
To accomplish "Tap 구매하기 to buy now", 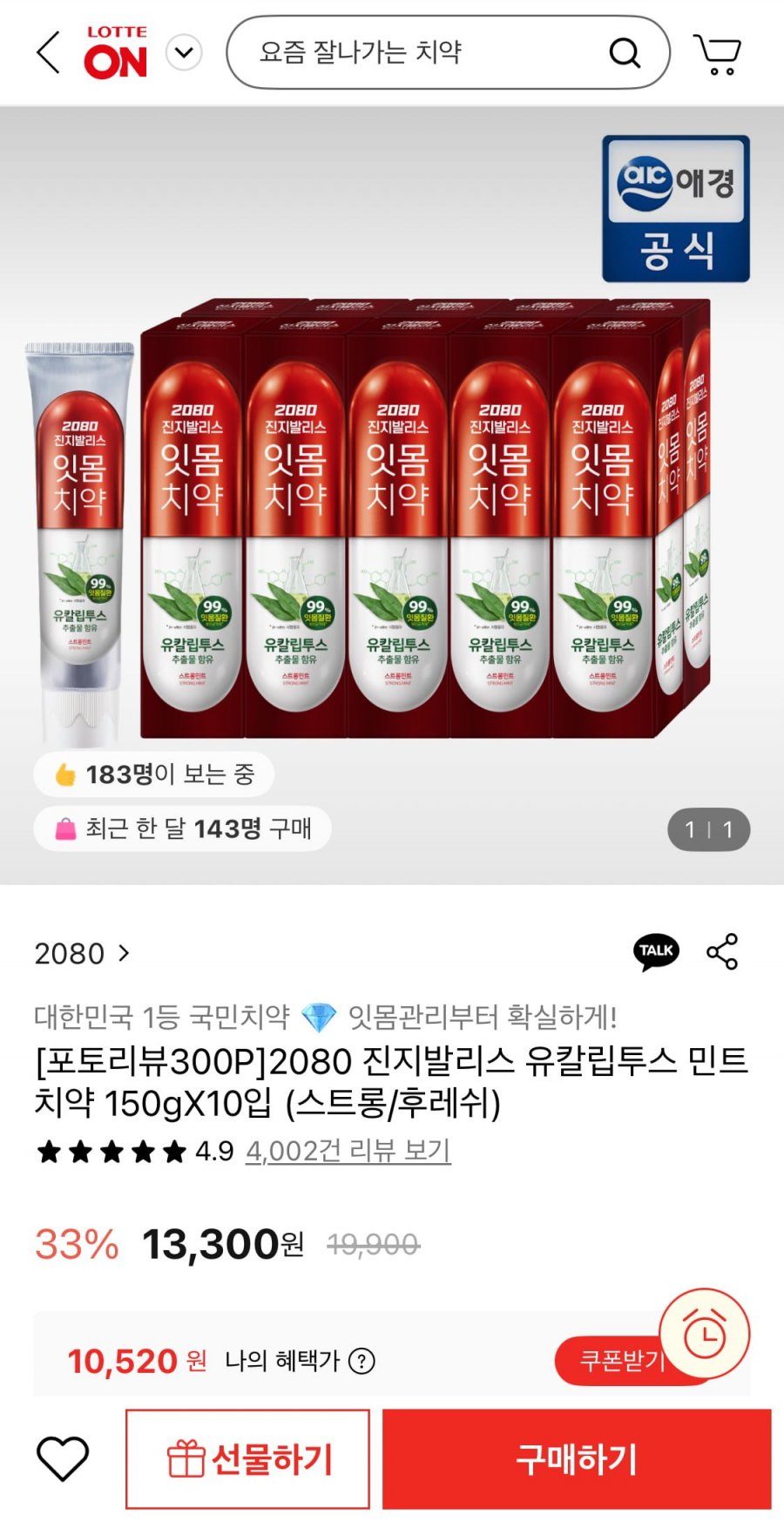I will [577, 1458].
